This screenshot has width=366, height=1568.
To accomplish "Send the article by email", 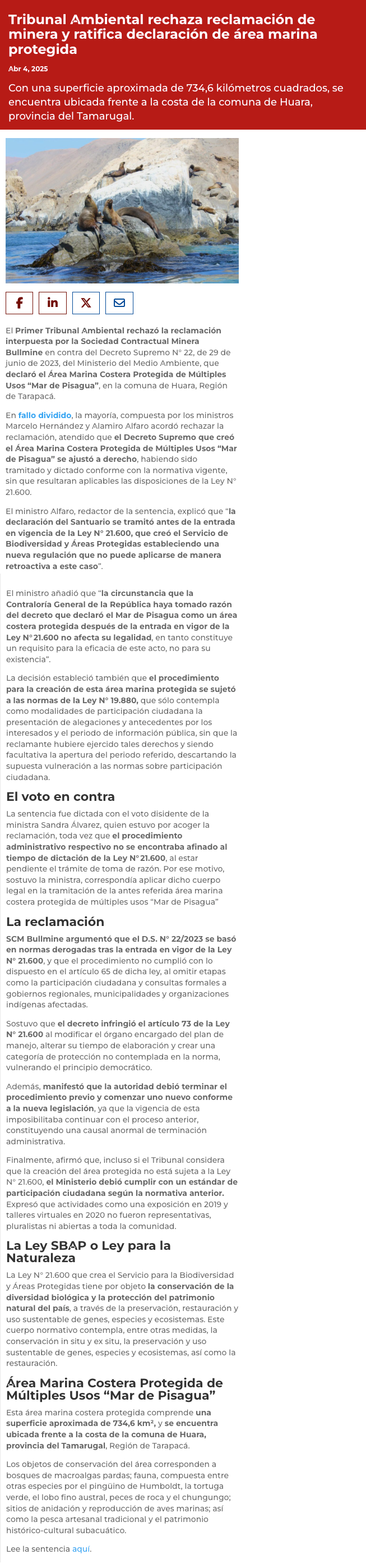I will click(119, 302).
